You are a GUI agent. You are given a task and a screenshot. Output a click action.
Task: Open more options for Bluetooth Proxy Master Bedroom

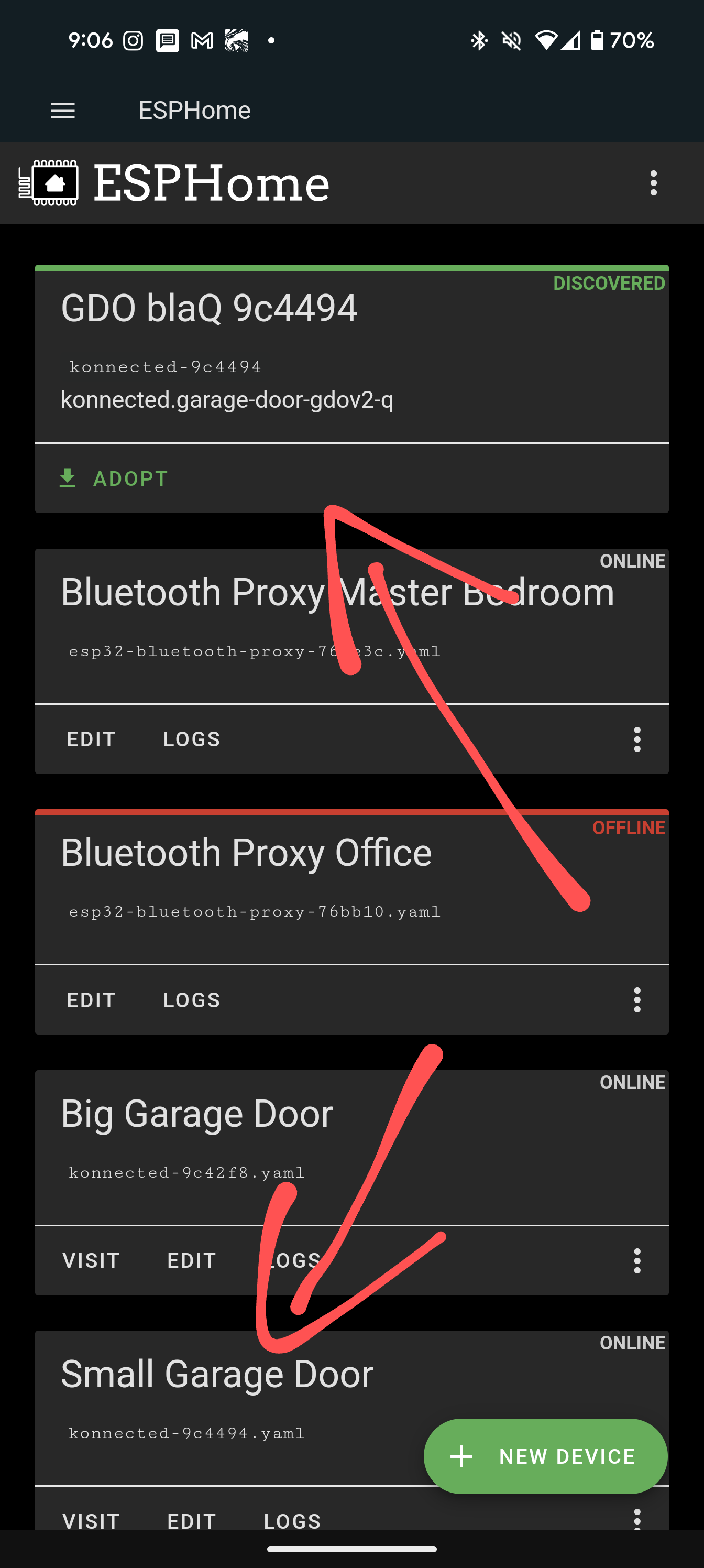point(637,739)
